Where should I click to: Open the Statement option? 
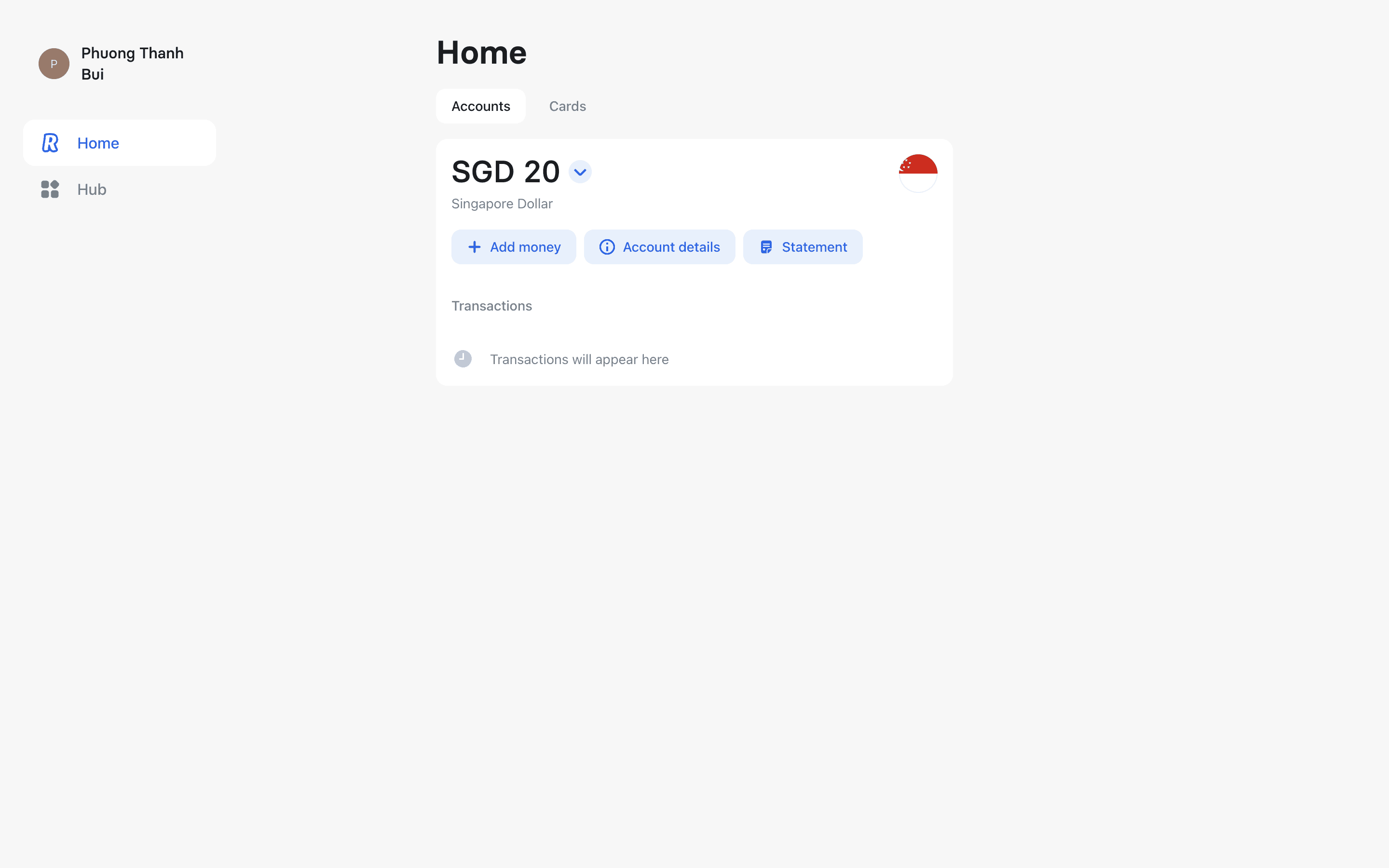coord(802,247)
